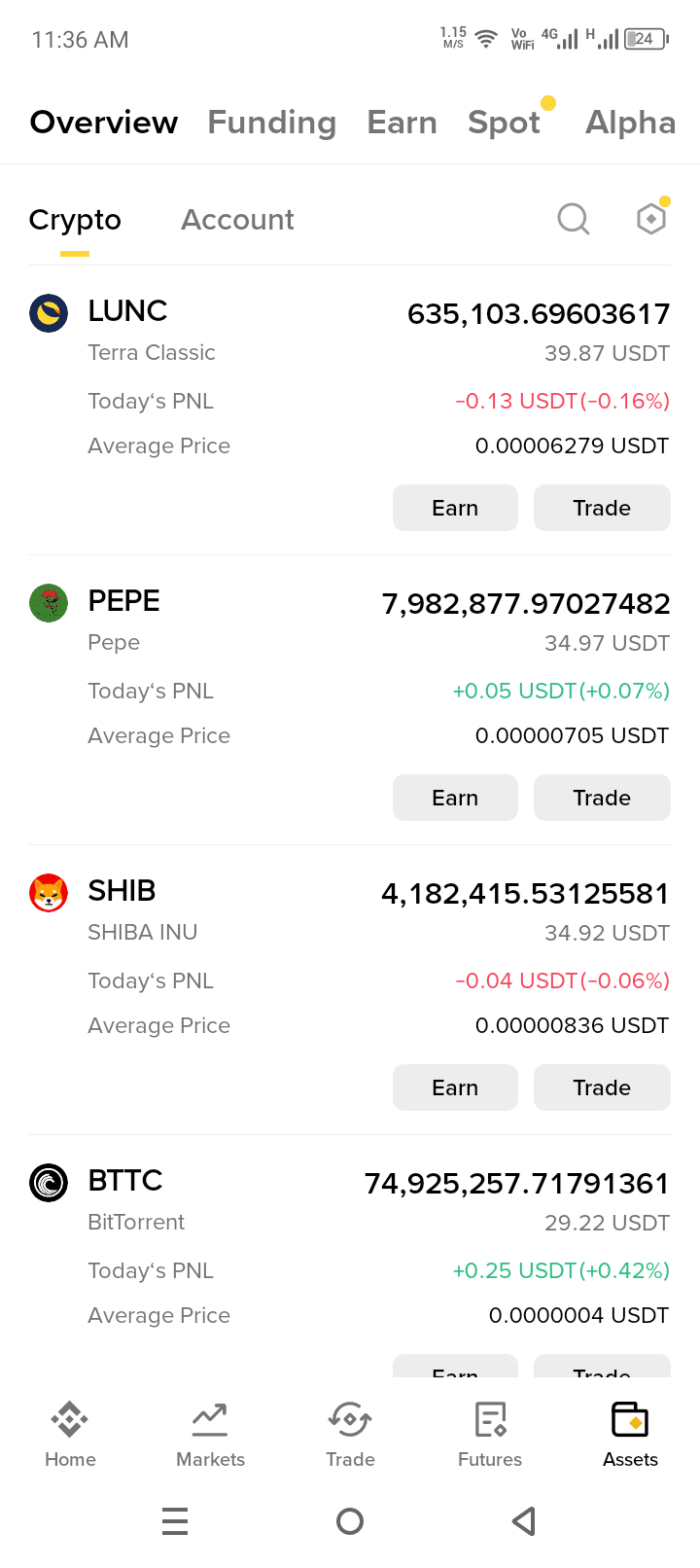The width and height of the screenshot is (700, 1568).
Task: Open BTTC asset details
Action: pyautogui.click(x=350, y=1247)
